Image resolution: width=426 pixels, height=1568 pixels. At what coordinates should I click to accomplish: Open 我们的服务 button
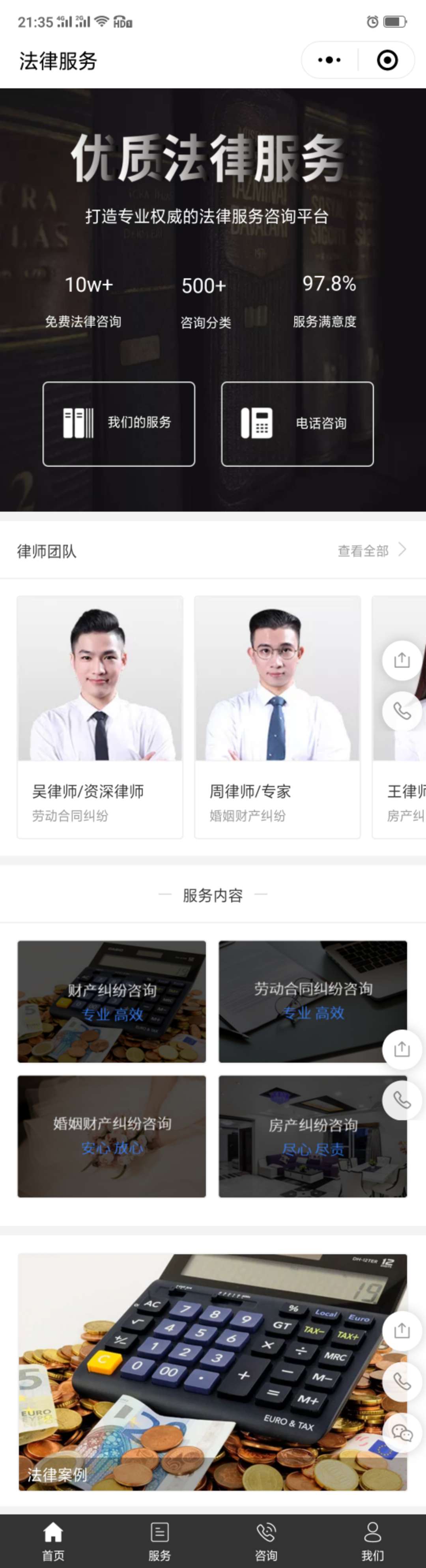119,424
